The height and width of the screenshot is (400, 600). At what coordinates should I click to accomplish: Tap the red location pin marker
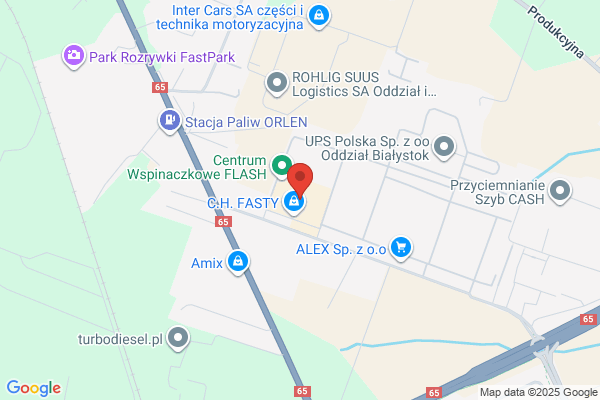pyautogui.click(x=300, y=180)
